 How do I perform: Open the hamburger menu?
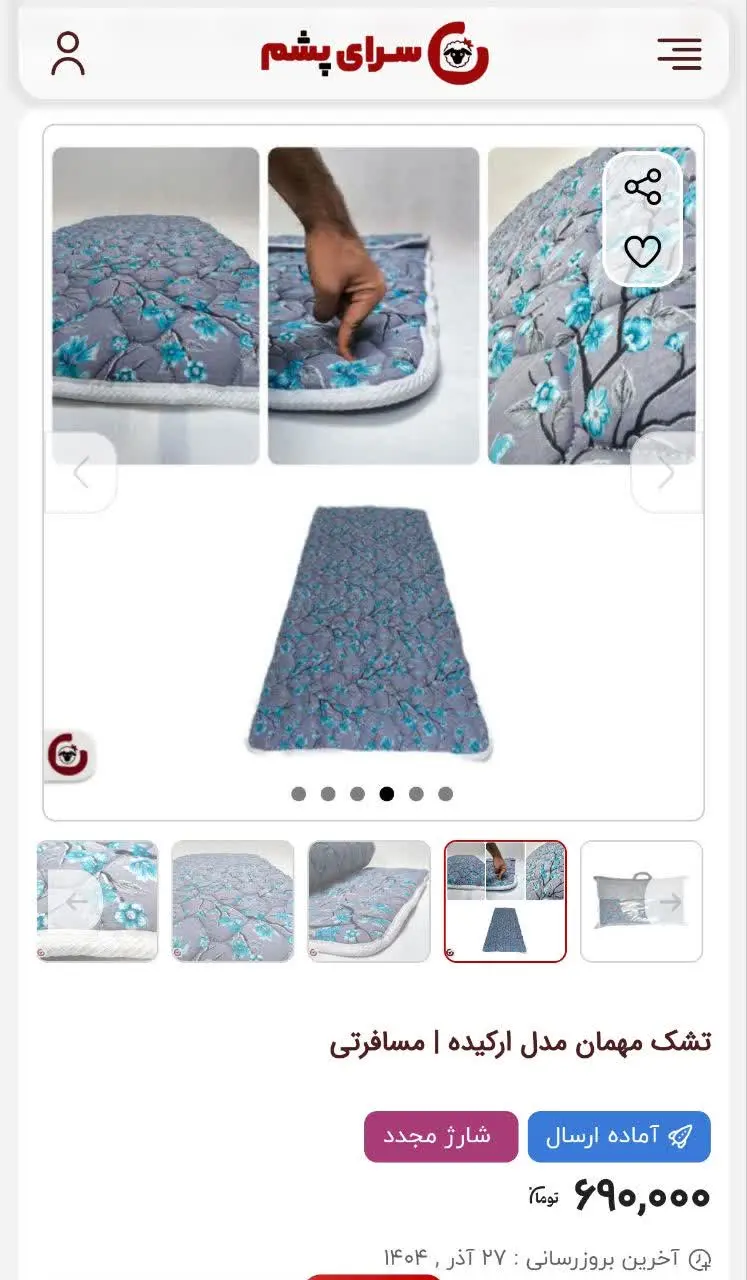coord(679,54)
